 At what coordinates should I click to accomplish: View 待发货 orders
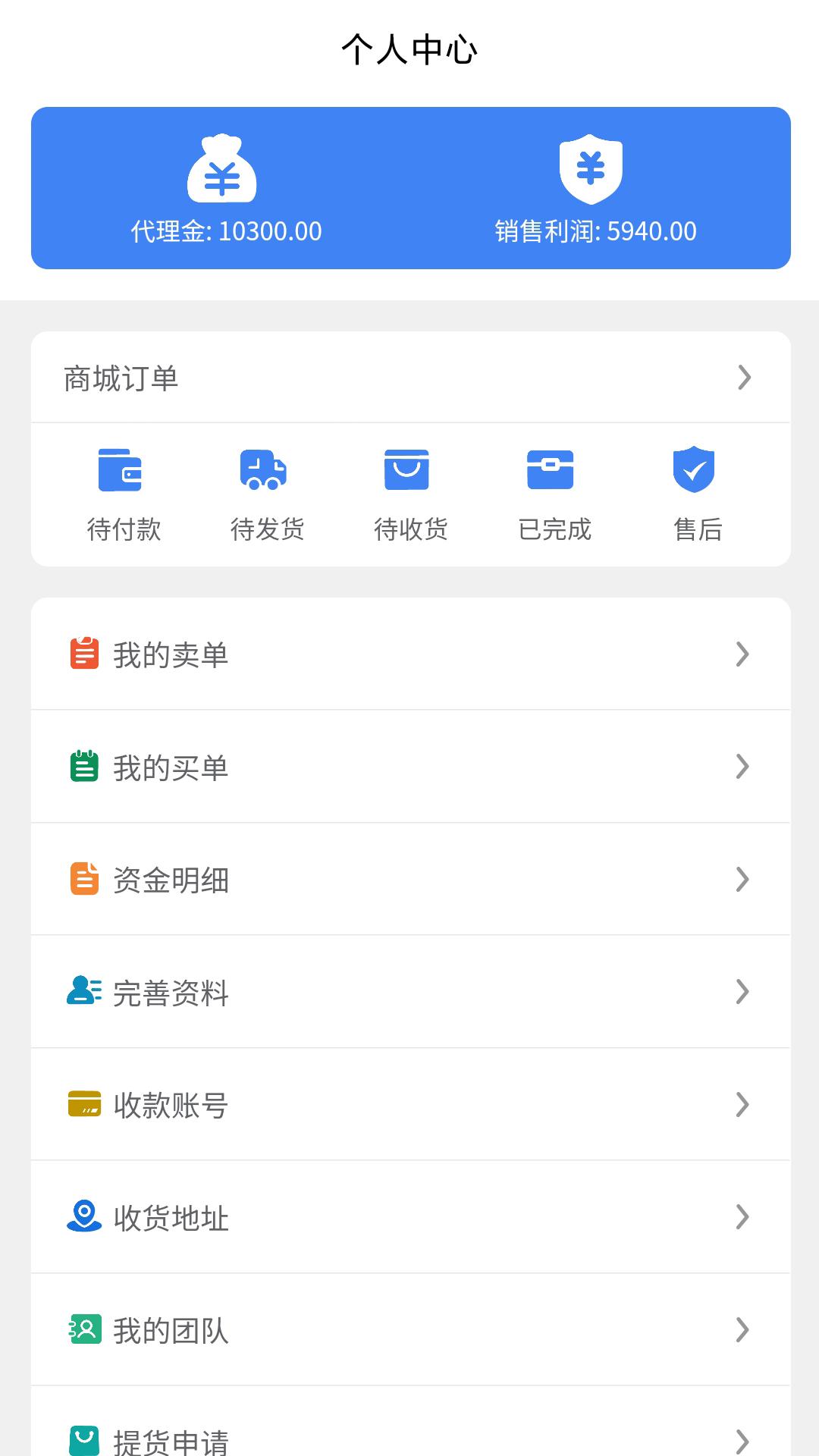click(x=267, y=494)
